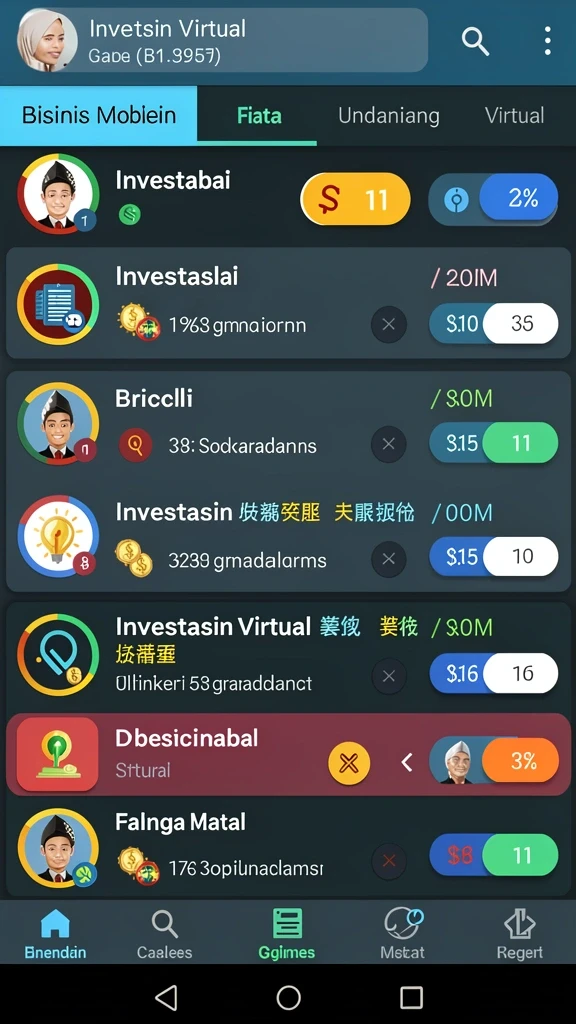576x1024 pixels.
Task: Select the Fiata tab
Action: coord(259,116)
